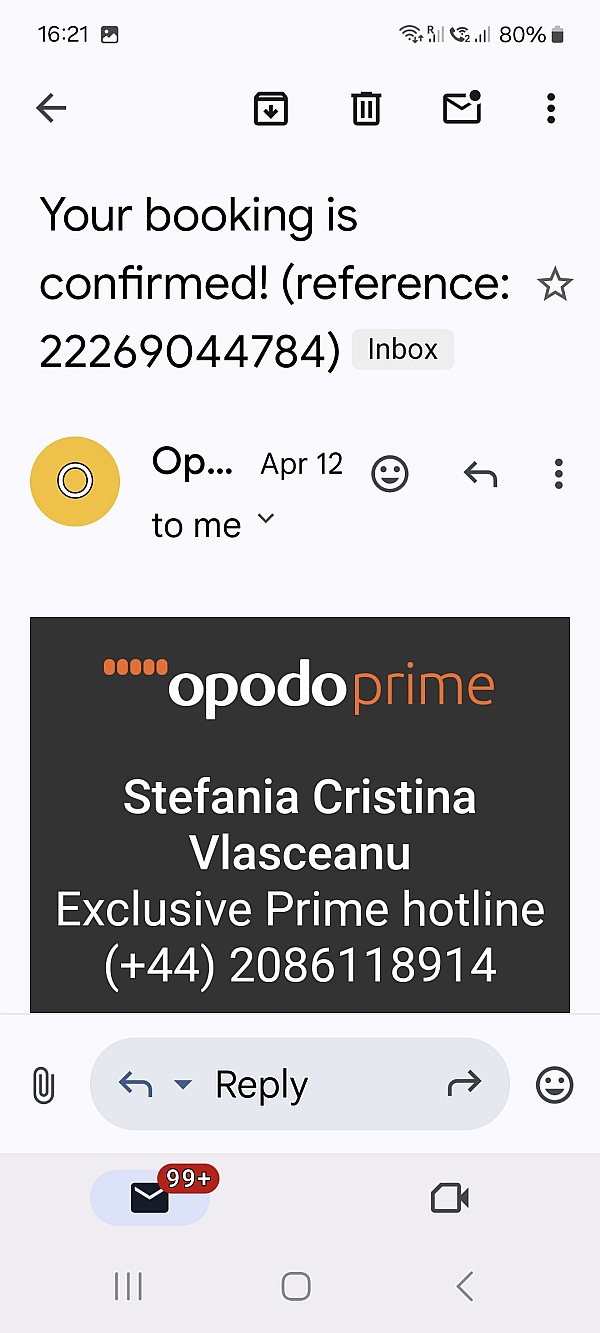Screen dimensions: 600x1333
Task: Mark this email as unread
Action: [x=462, y=107]
